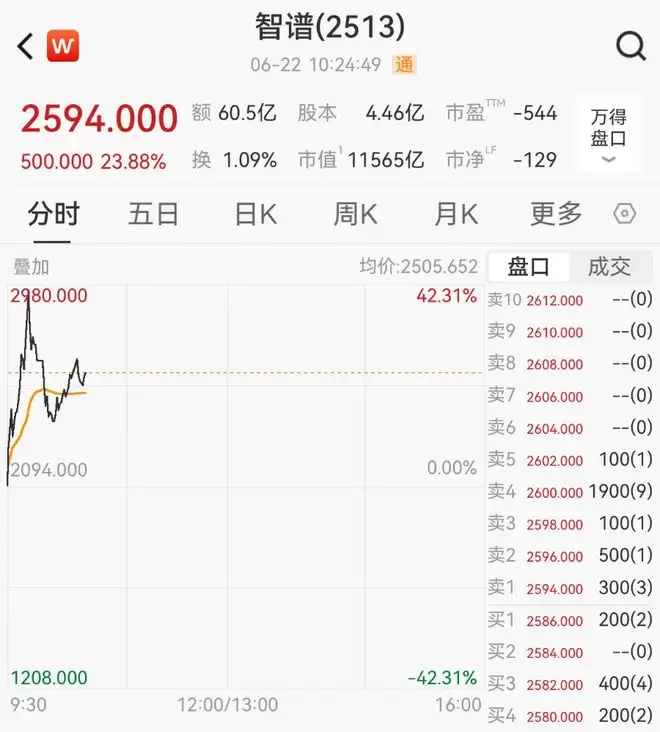Switch to the 日K chart tab
This screenshot has width=660, height=732.
256,214
